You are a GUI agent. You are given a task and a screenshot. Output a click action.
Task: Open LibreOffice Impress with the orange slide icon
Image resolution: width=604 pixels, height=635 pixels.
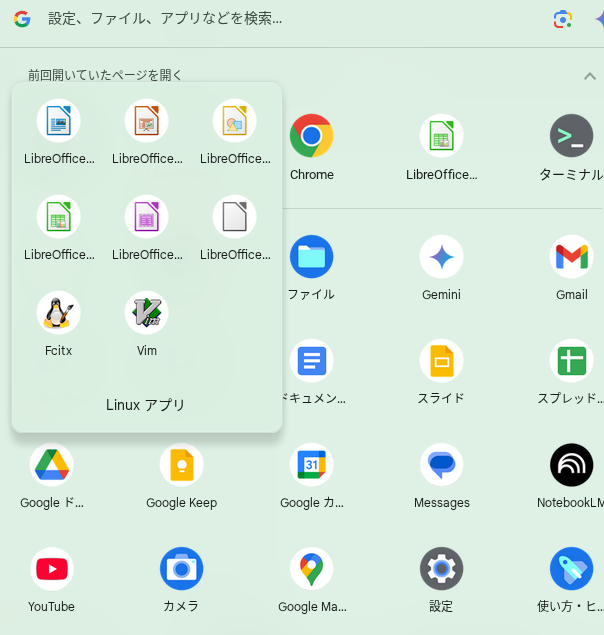147,122
